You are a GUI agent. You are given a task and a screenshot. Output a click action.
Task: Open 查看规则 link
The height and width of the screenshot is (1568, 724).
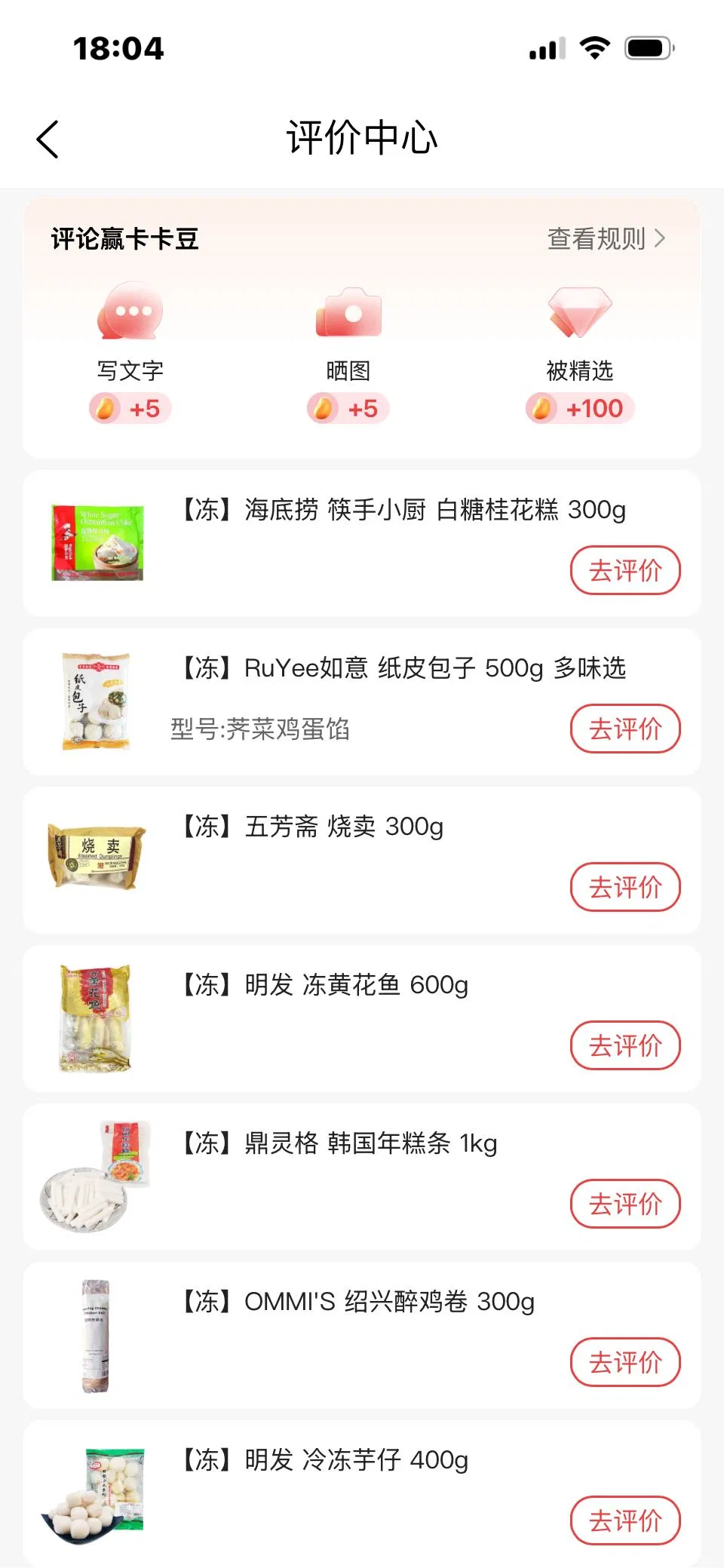[x=606, y=239]
